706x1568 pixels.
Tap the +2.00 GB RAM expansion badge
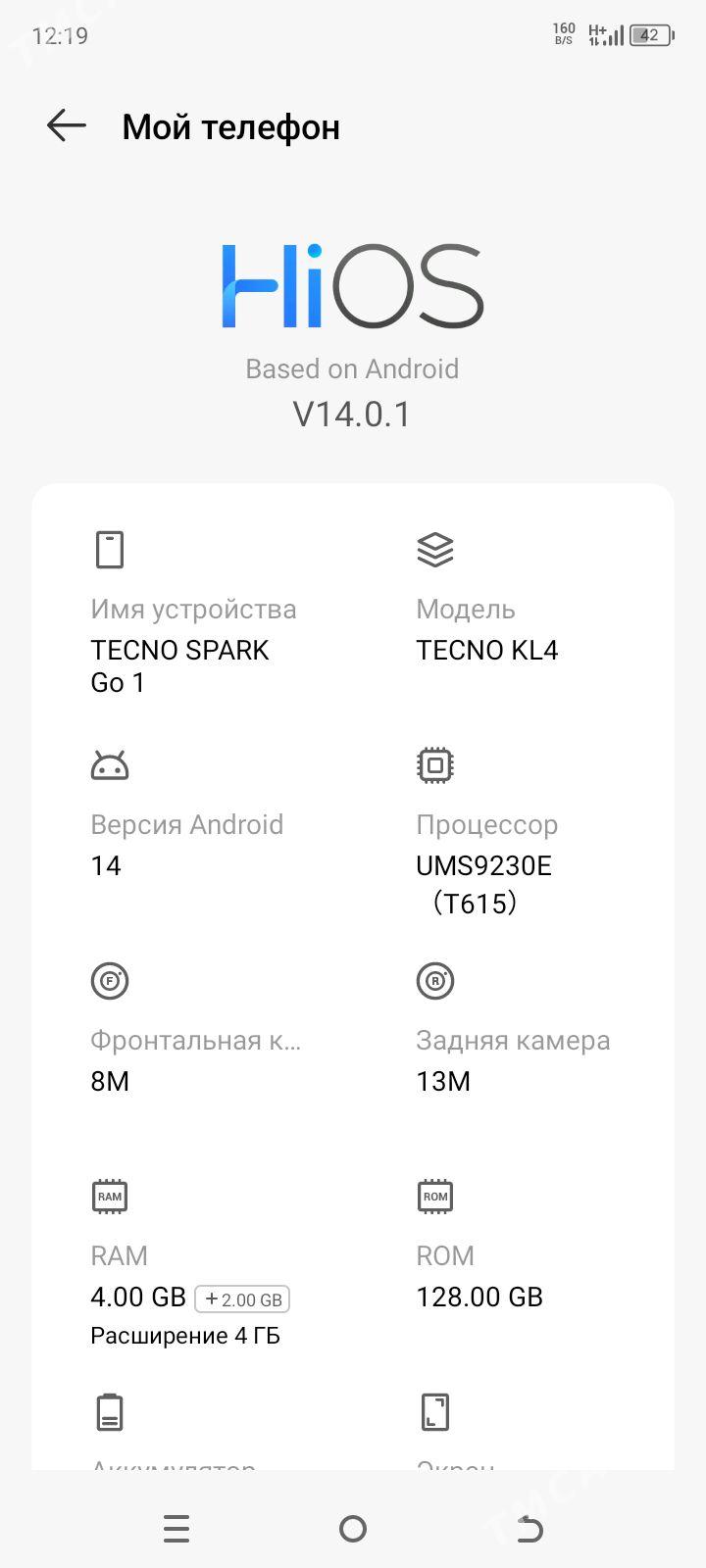pyautogui.click(x=242, y=1298)
